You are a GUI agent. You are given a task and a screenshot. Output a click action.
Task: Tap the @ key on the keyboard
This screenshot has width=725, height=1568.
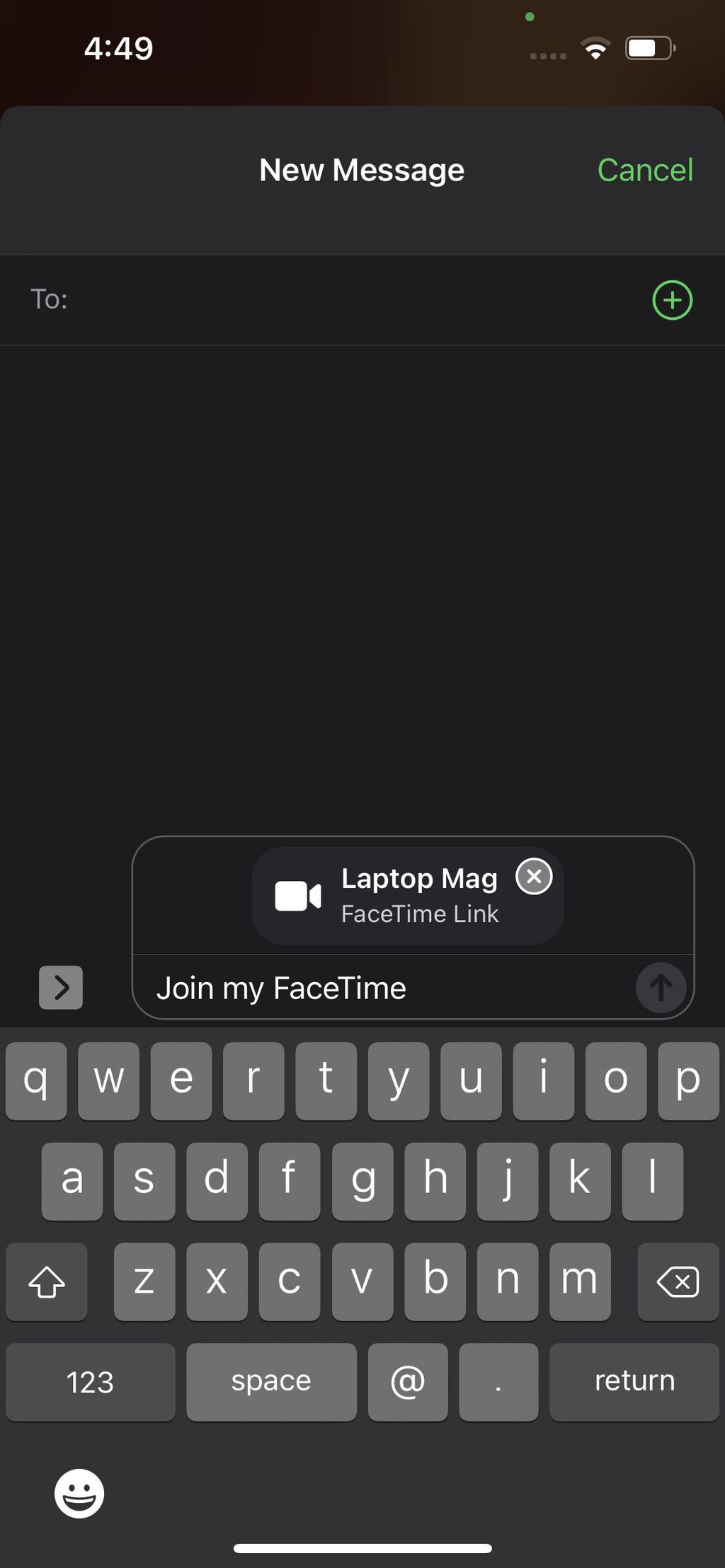coord(407,1381)
